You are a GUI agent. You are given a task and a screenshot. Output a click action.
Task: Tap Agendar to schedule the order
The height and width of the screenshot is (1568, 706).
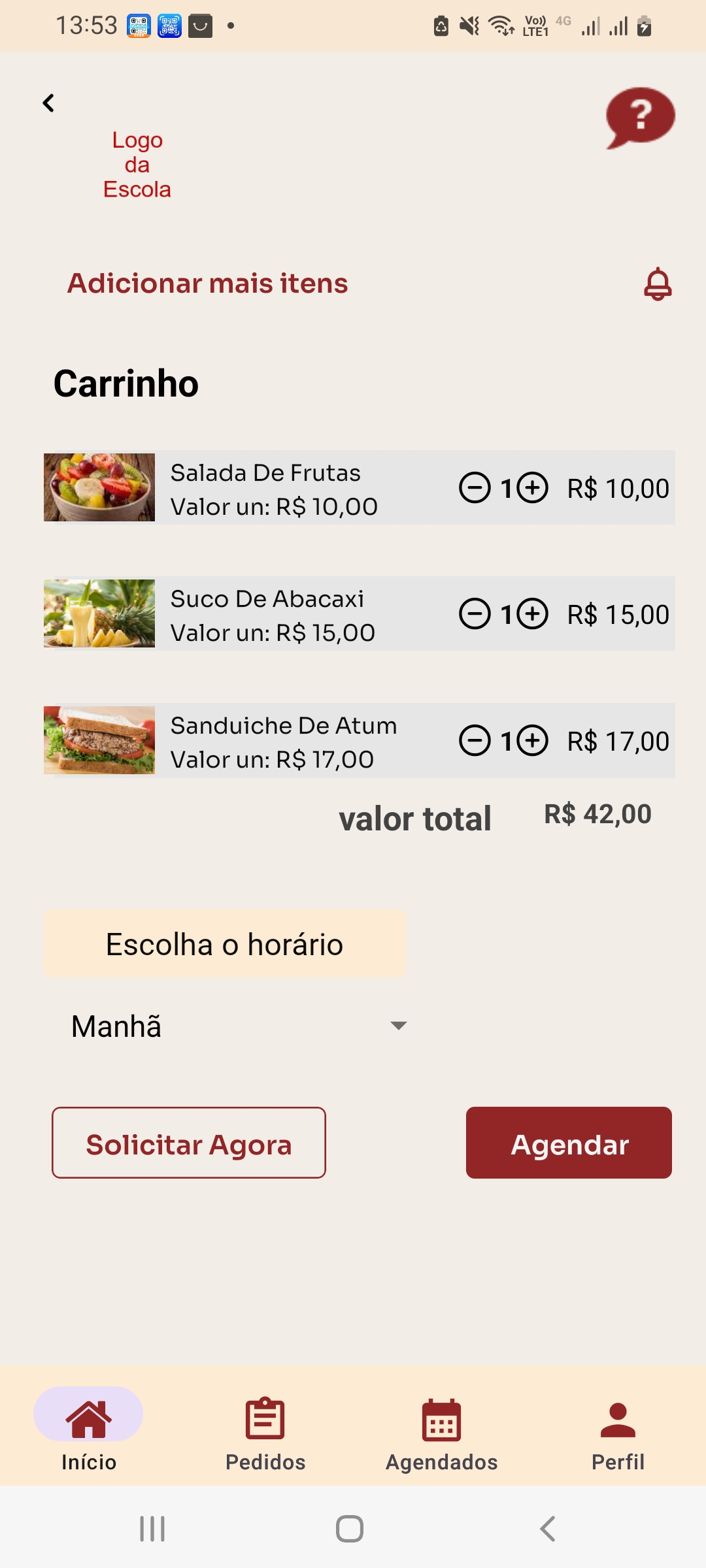pyautogui.click(x=568, y=1143)
